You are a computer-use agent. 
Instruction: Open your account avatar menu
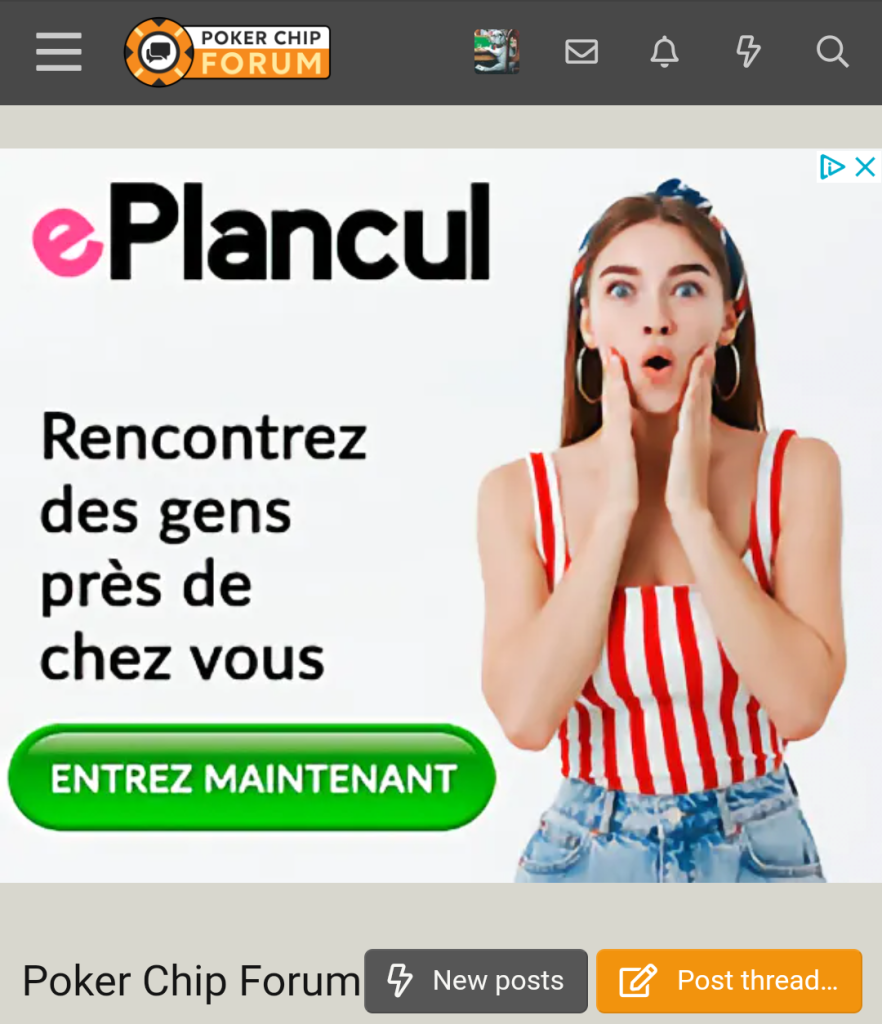(x=496, y=52)
